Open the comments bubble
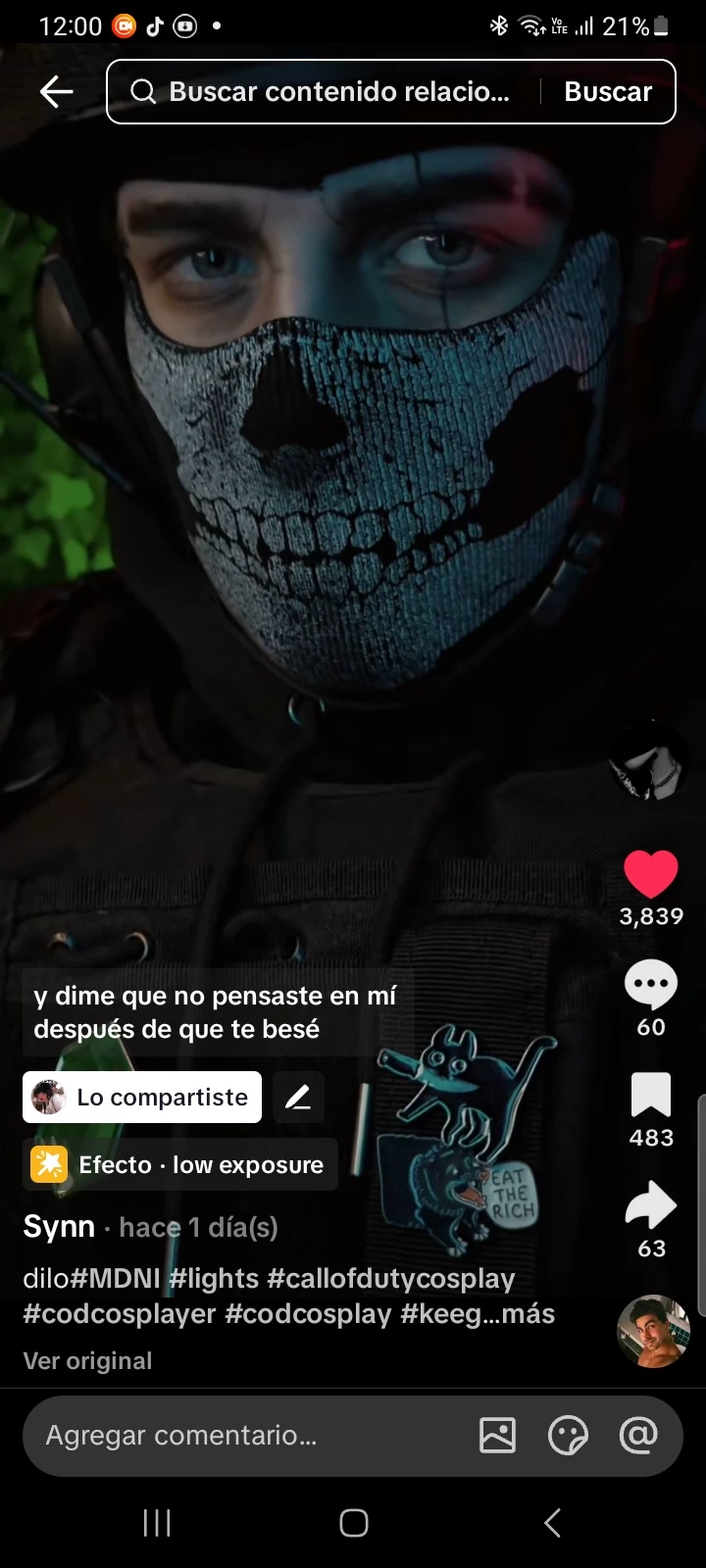Viewport: 706px width, 1568px height. (651, 986)
